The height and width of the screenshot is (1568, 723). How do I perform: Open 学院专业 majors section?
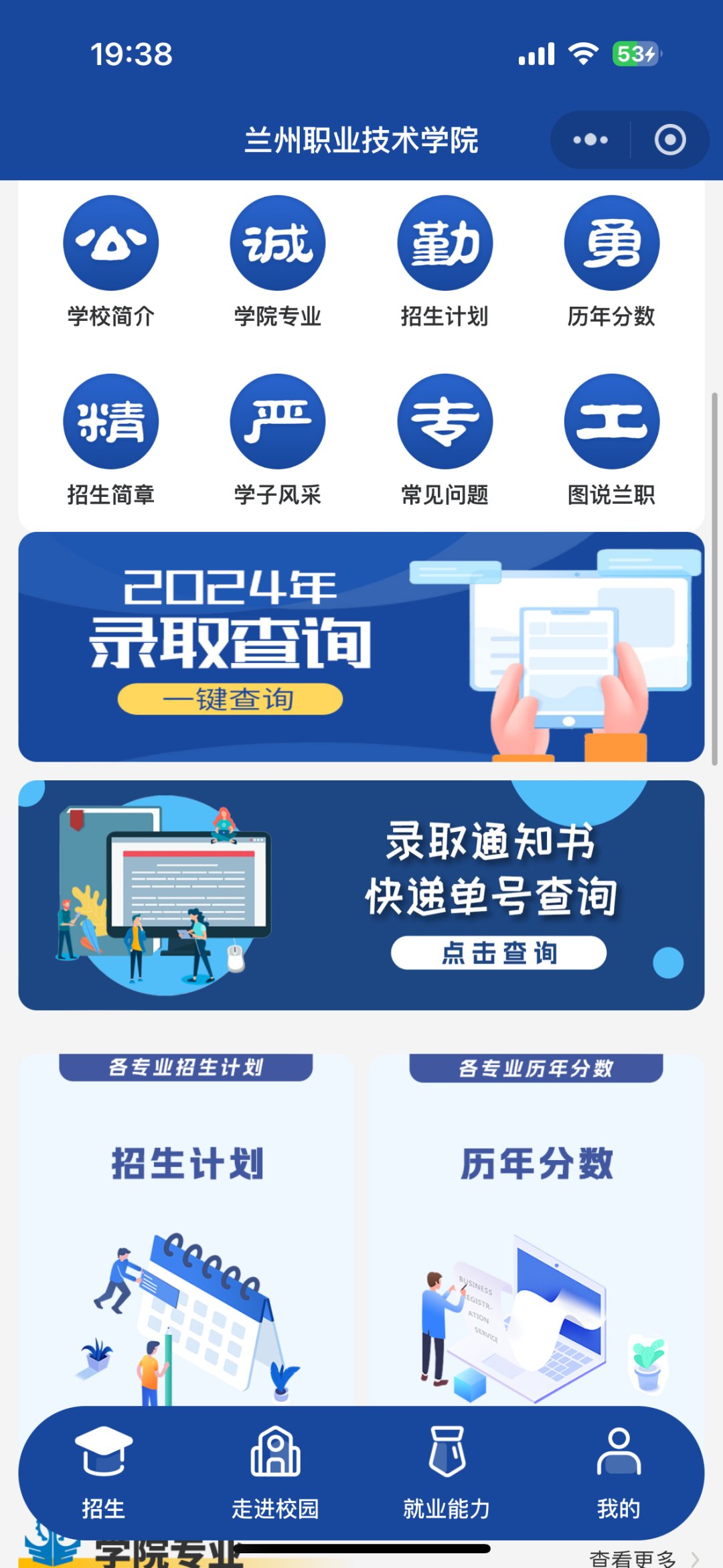click(x=278, y=261)
